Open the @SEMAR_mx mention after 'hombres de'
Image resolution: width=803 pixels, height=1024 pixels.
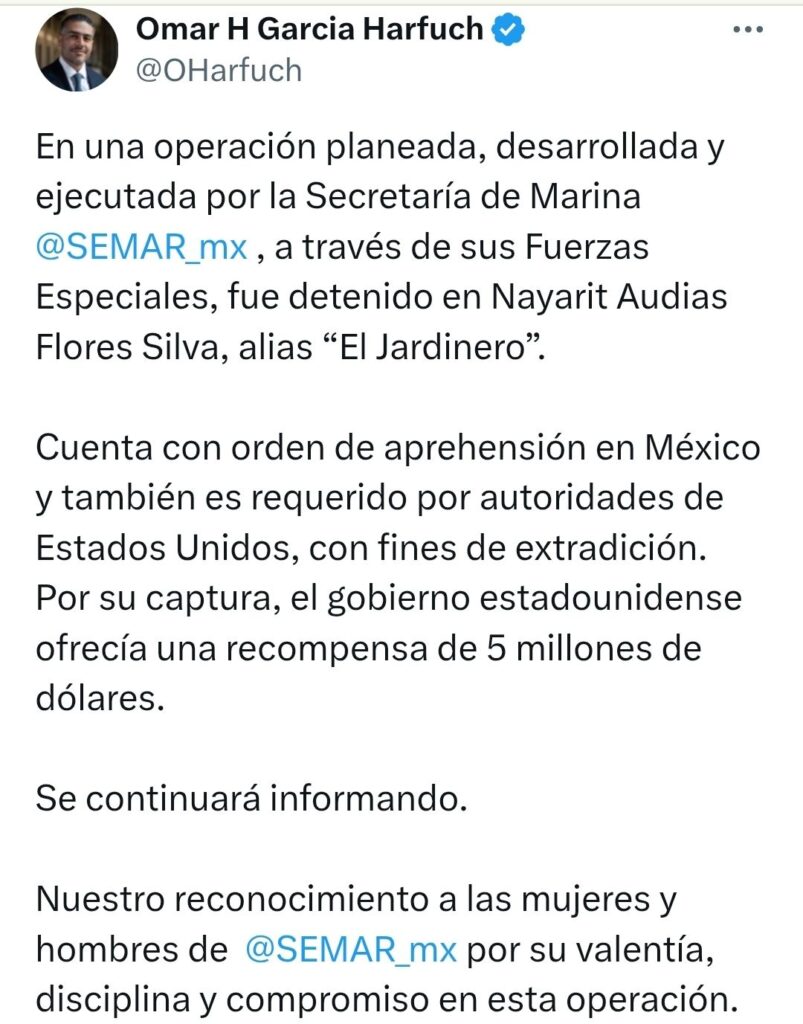point(350,950)
